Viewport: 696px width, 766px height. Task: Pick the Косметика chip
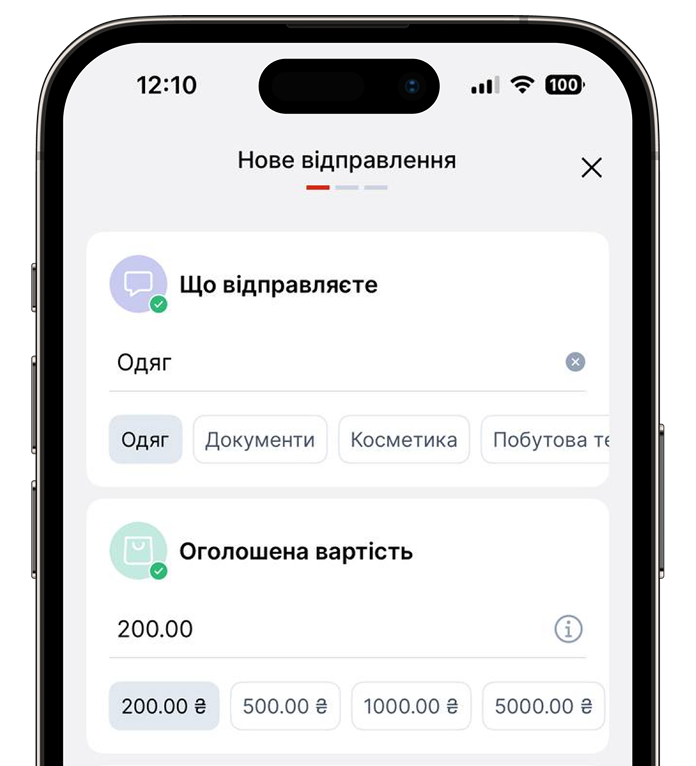click(404, 440)
